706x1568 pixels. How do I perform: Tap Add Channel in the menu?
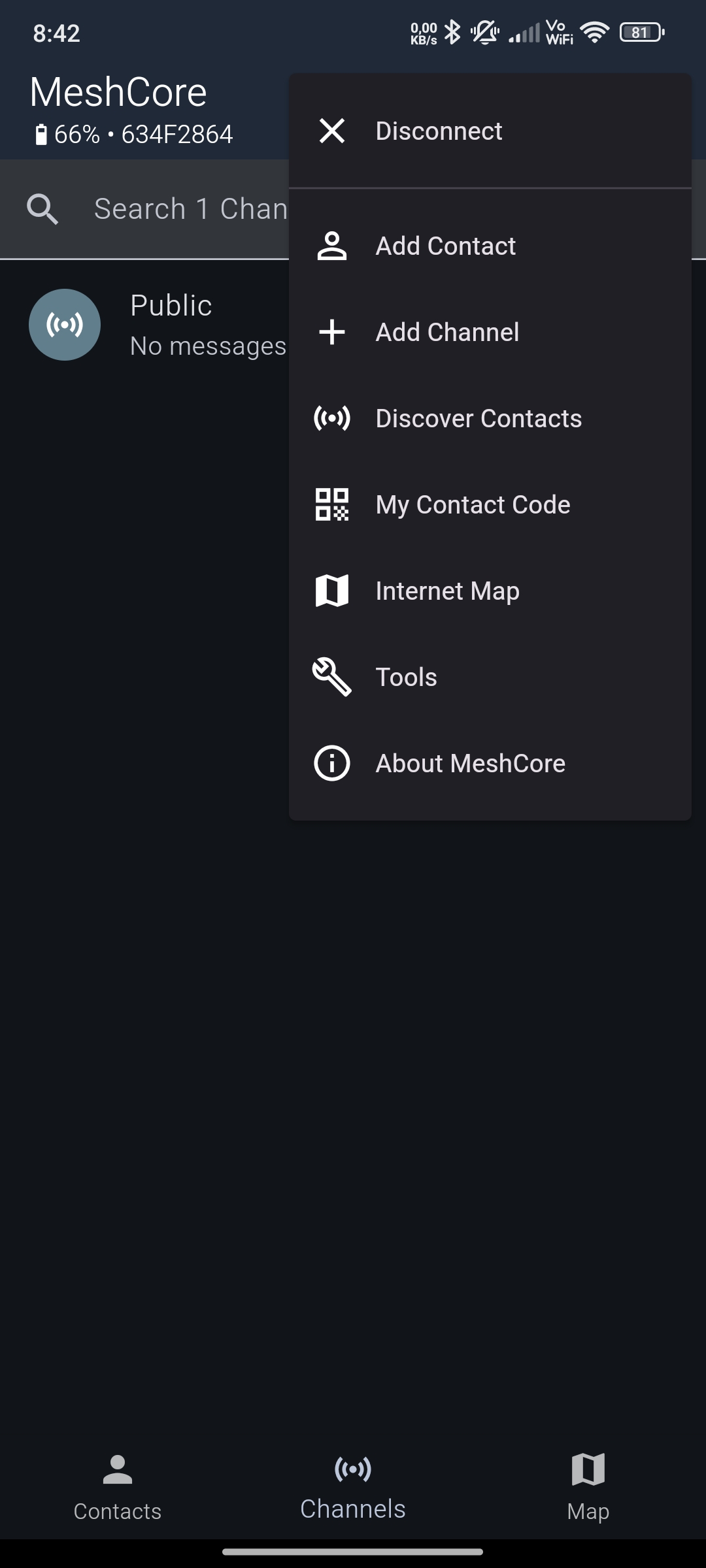(447, 333)
